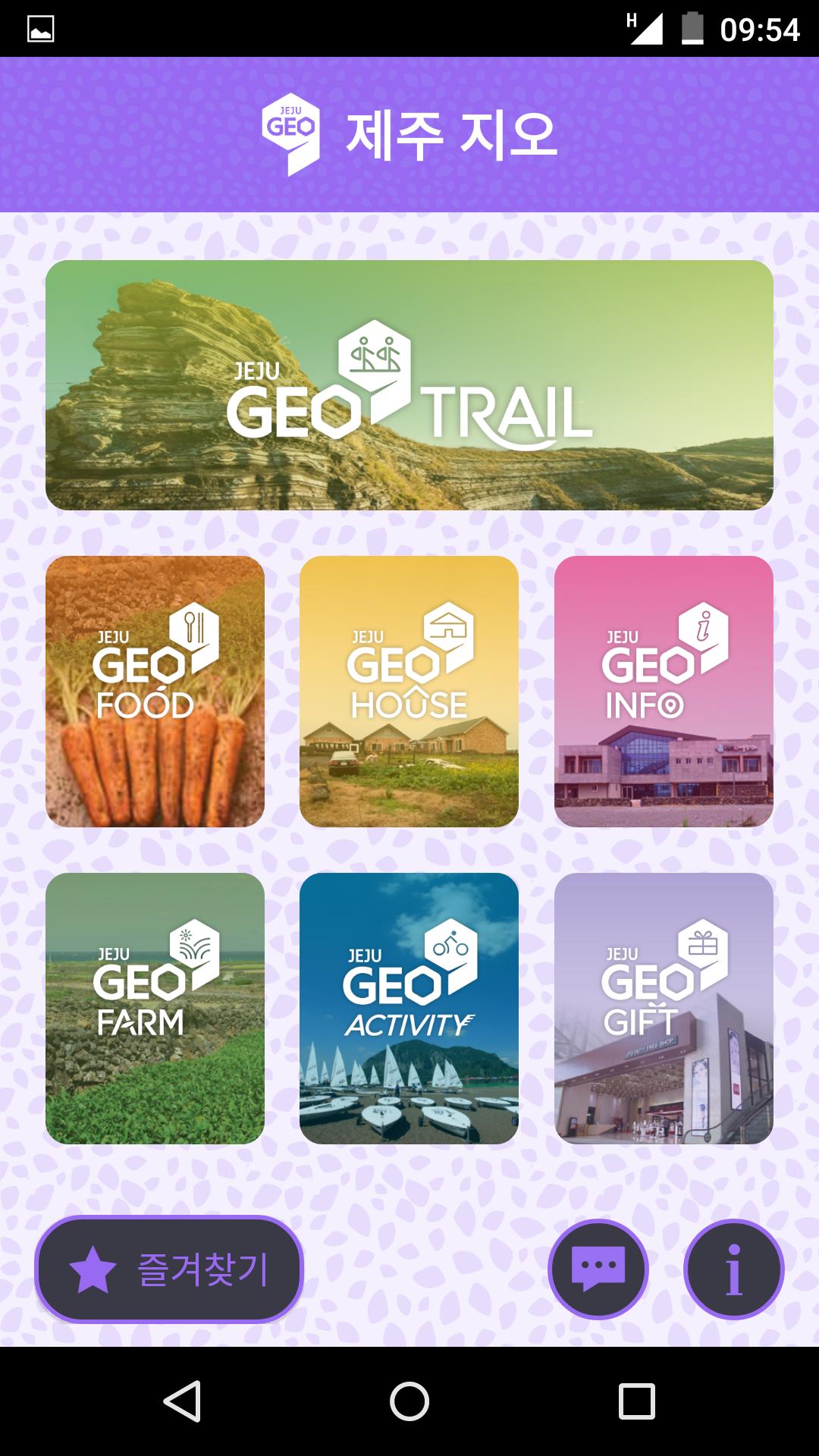The height and width of the screenshot is (1456, 819).
Task: Tap the chat bubble message icon
Action: (598, 1269)
